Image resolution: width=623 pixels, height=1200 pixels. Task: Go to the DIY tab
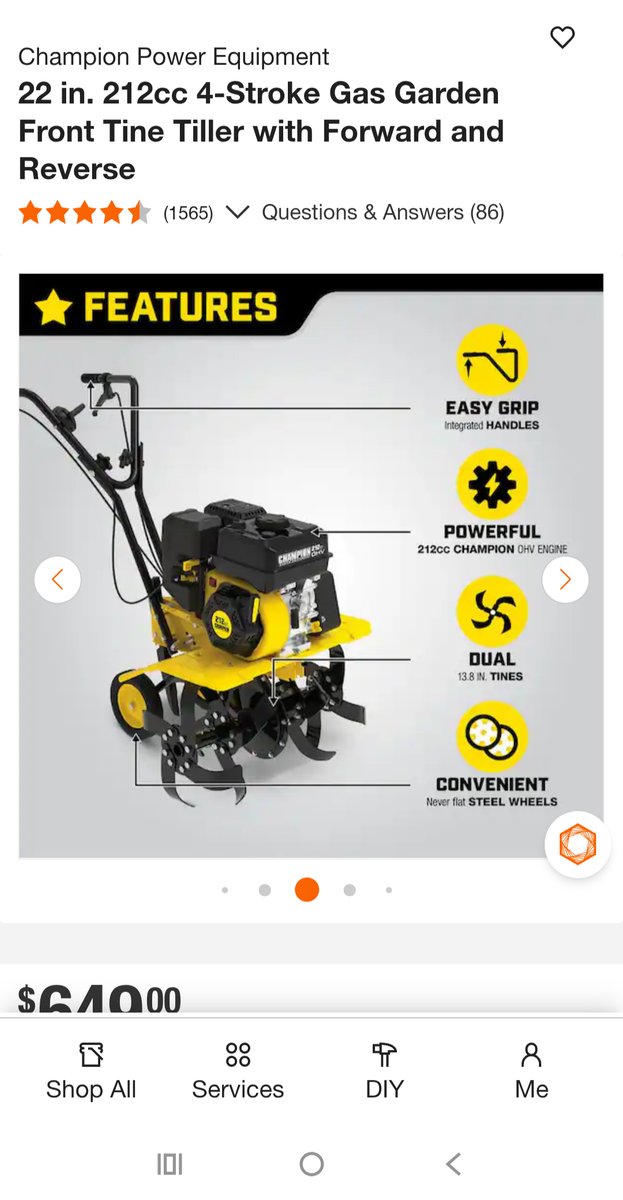[x=384, y=1071]
